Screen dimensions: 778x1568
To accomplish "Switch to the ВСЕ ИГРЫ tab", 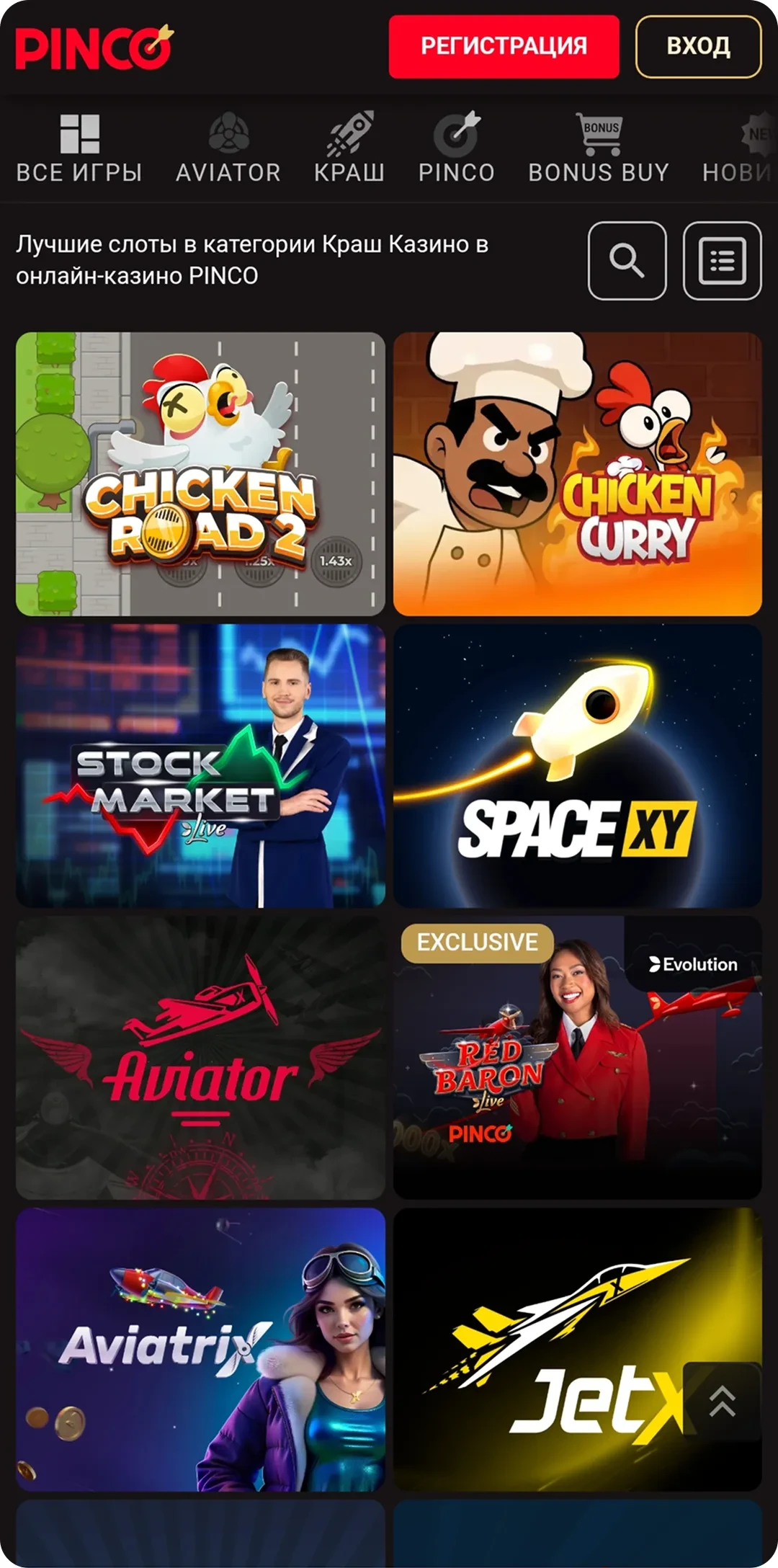I will pyautogui.click(x=79, y=149).
